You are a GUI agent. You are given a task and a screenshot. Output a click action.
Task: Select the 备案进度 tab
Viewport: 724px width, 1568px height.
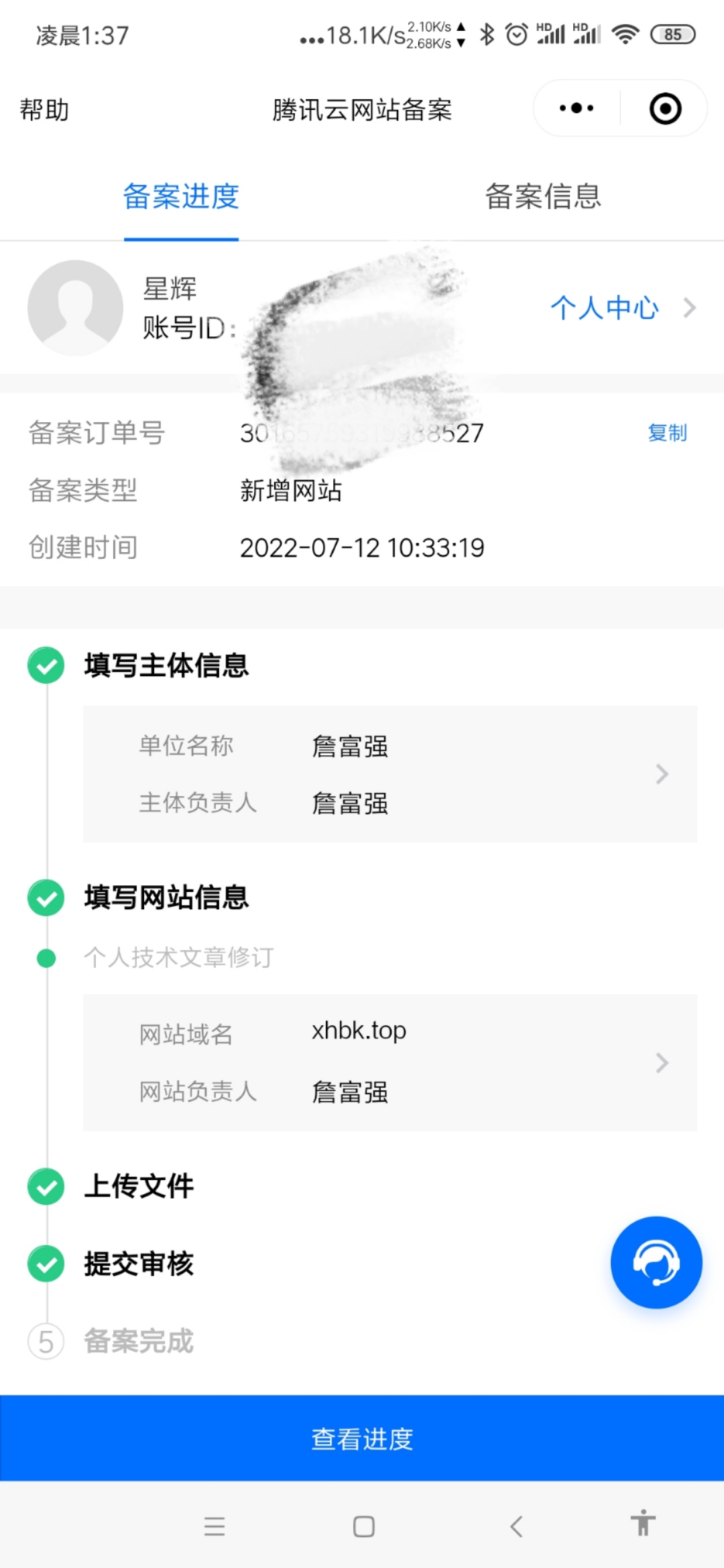(x=181, y=196)
